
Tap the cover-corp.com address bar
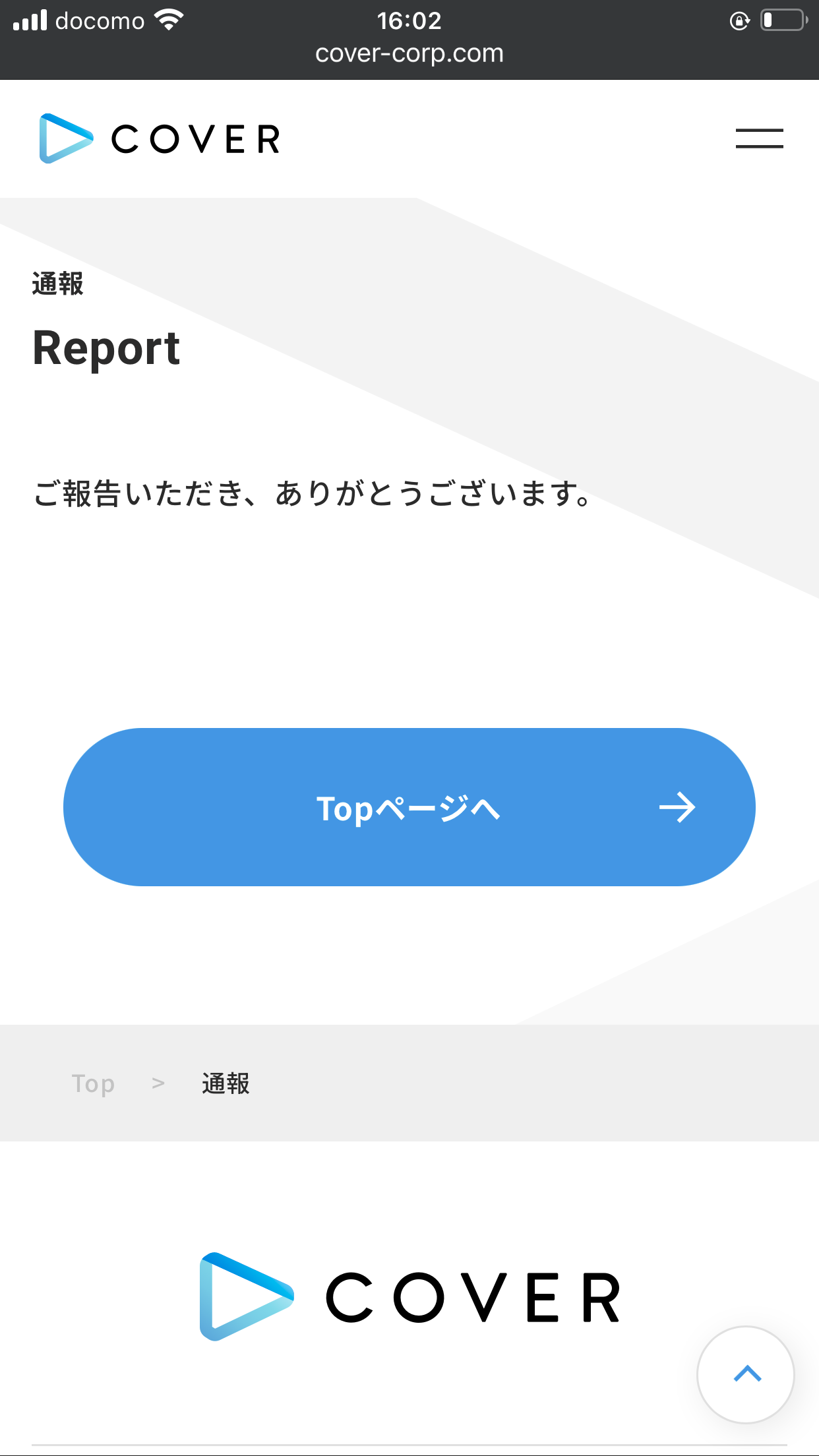pos(409,53)
